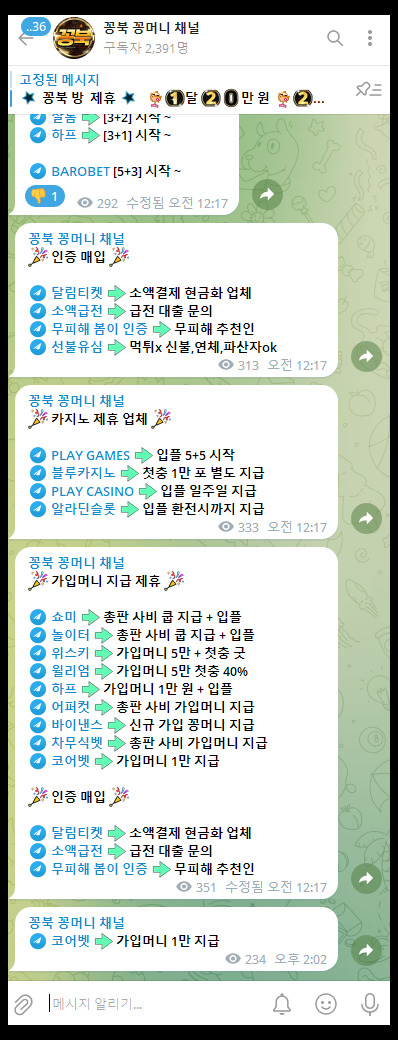Share the 2:02 코어벳 message
This screenshot has height=1040, width=398.
pos(366,950)
